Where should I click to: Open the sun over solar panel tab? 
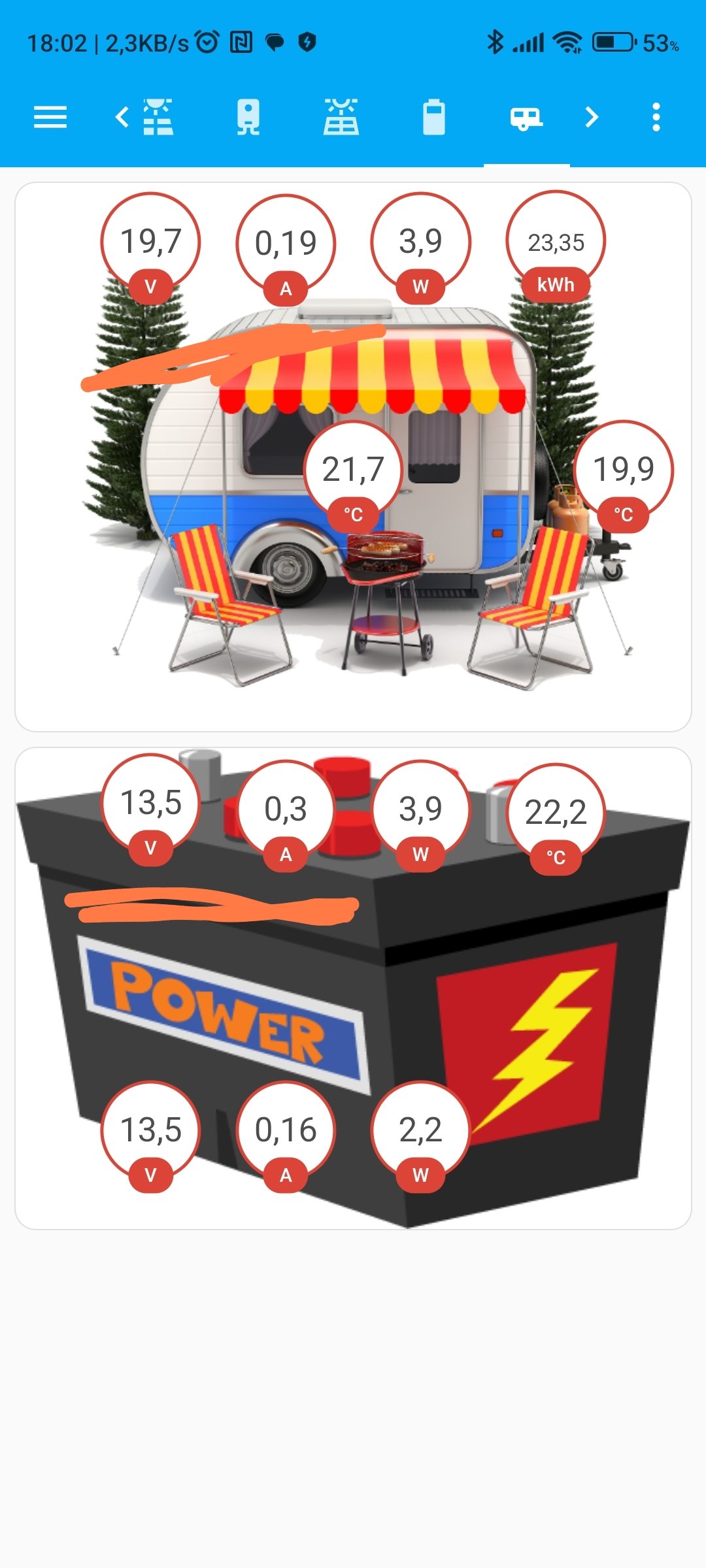[x=341, y=118]
